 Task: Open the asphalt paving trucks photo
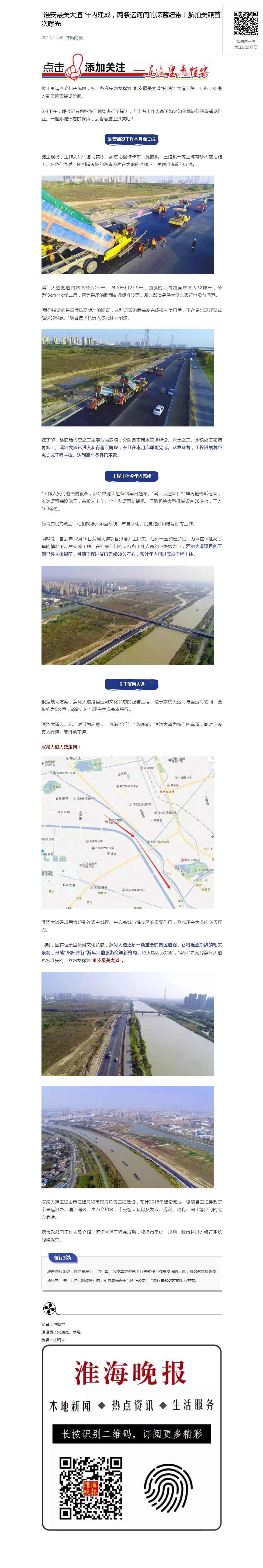(x=127, y=225)
